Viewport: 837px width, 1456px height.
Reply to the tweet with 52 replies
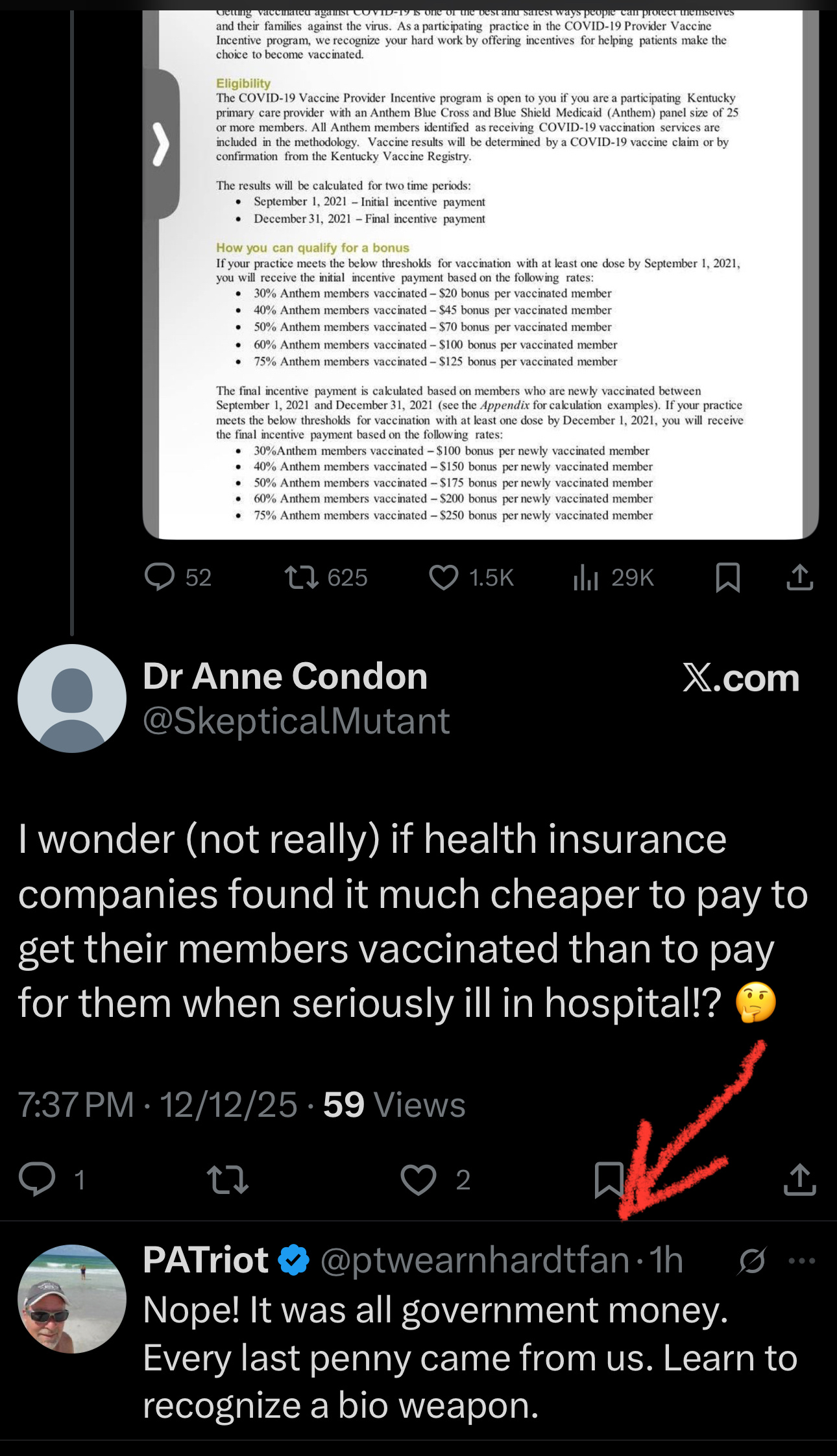click(160, 577)
